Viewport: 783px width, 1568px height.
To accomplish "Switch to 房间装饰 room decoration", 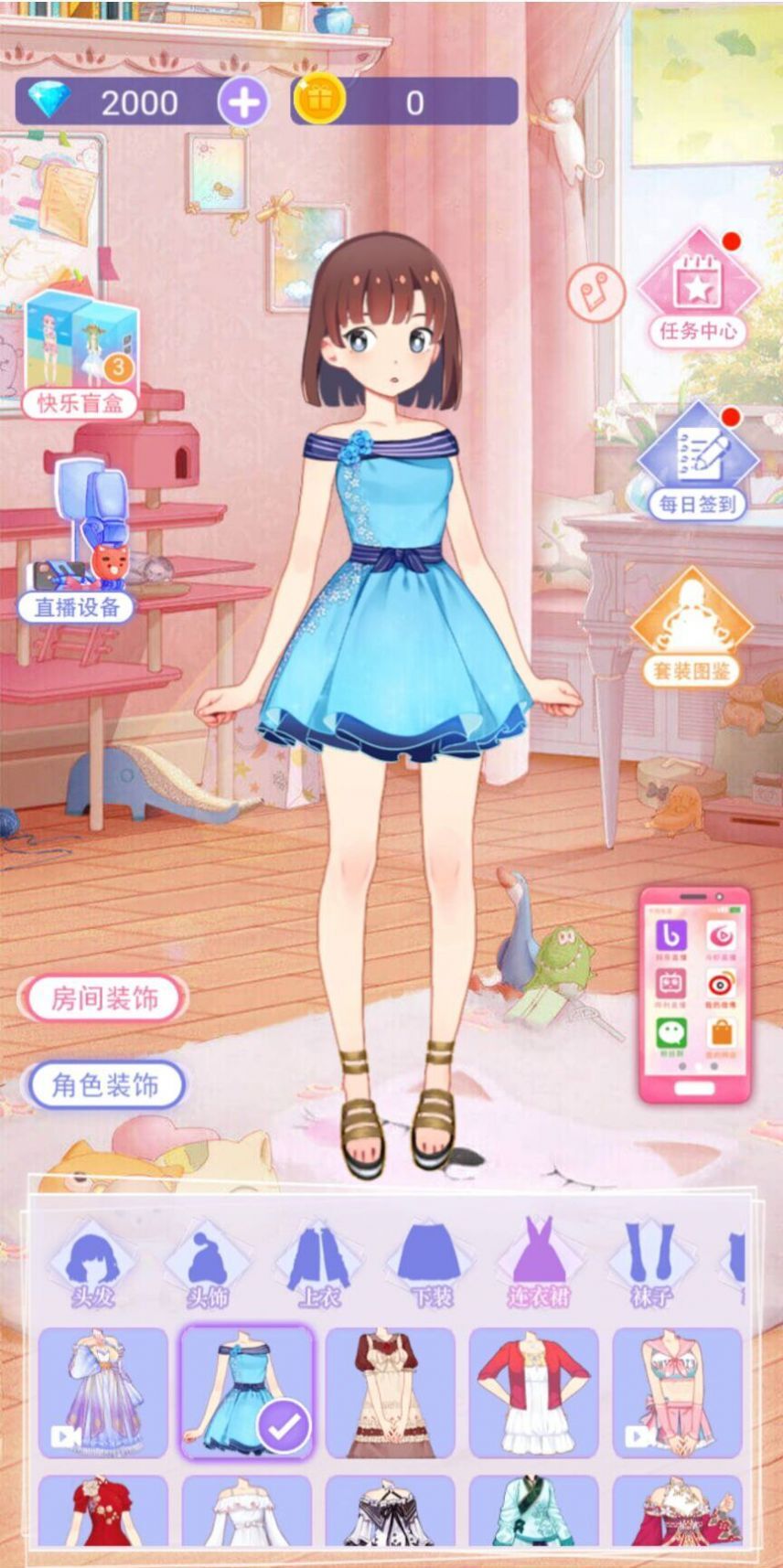I will coord(104,998).
